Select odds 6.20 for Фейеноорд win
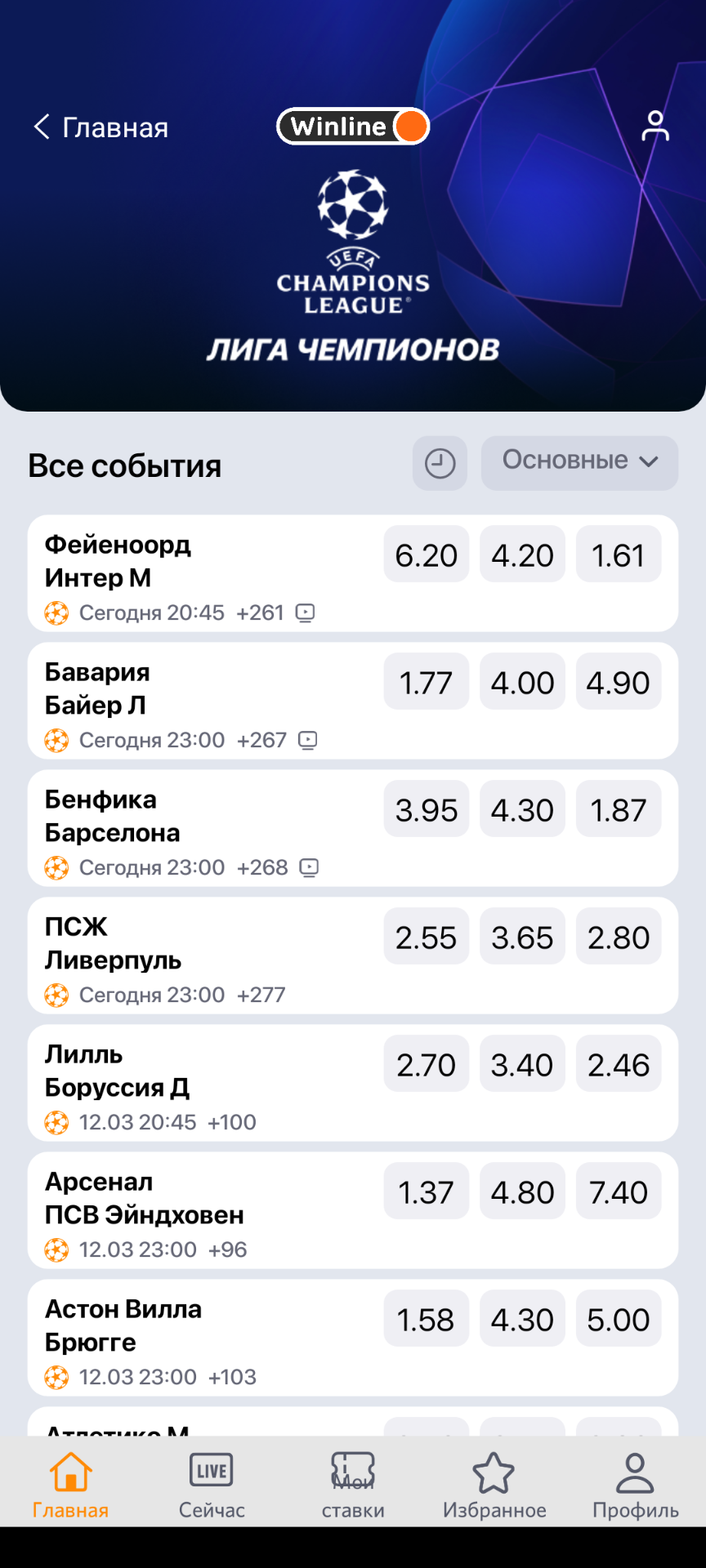 click(427, 554)
